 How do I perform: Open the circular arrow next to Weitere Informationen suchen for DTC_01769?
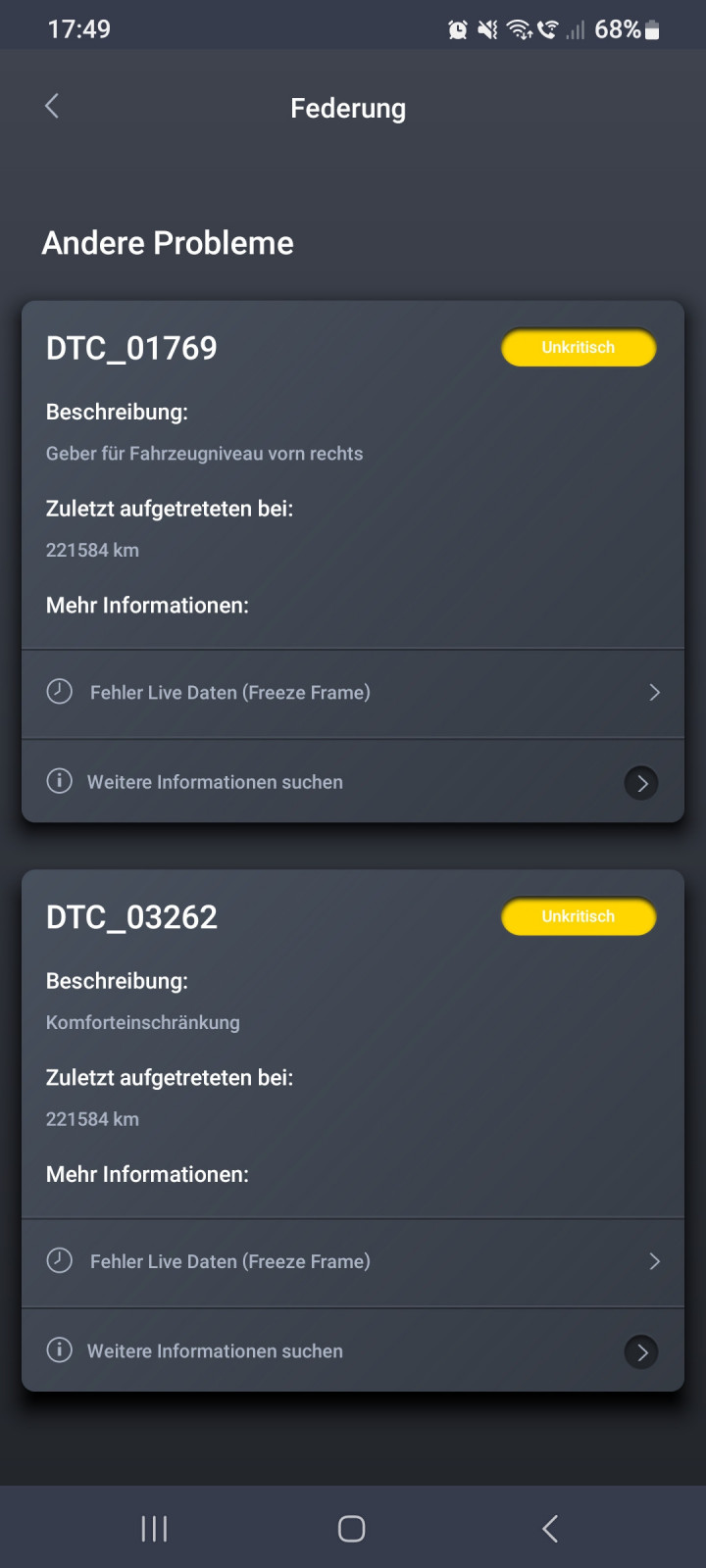(x=641, y=783)
